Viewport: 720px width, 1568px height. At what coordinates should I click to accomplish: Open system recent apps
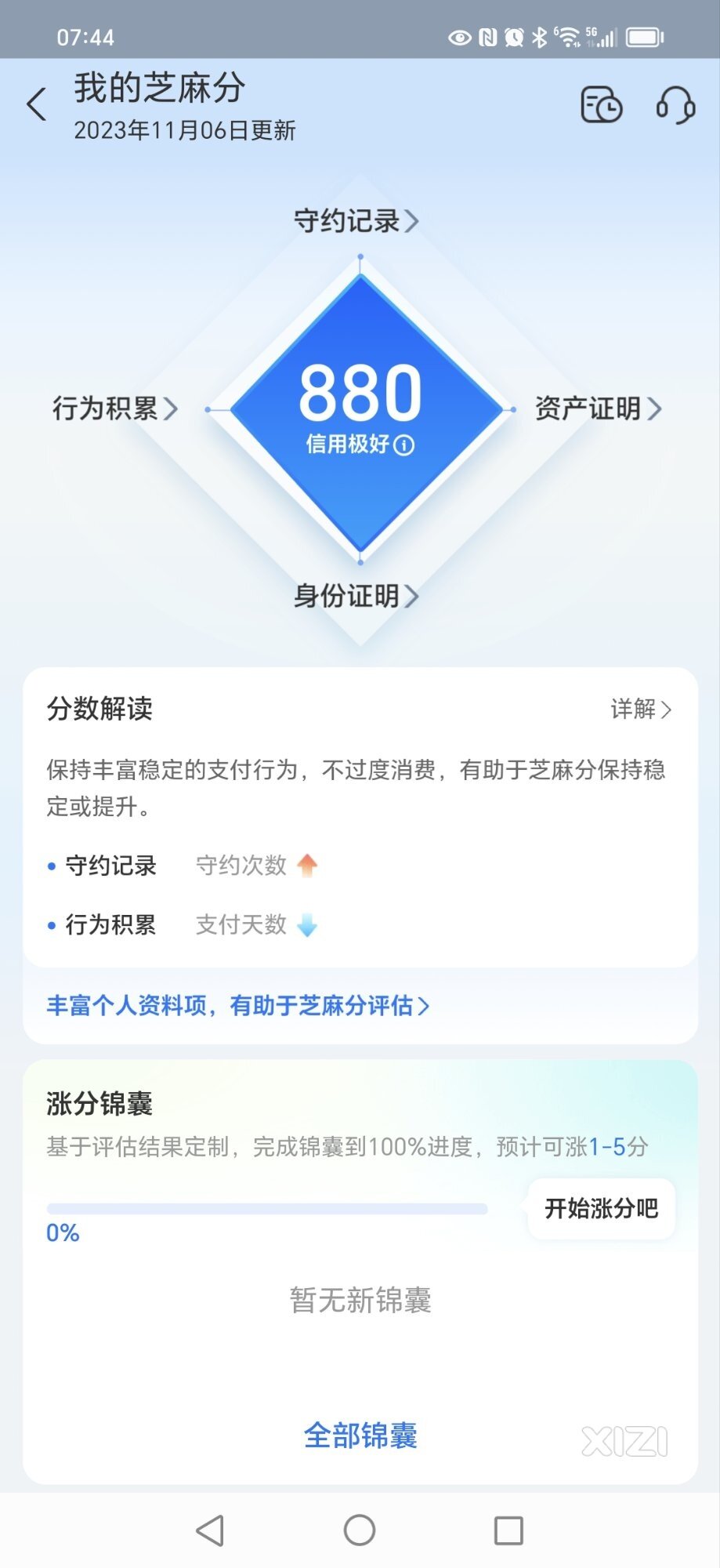point(508,1530)
